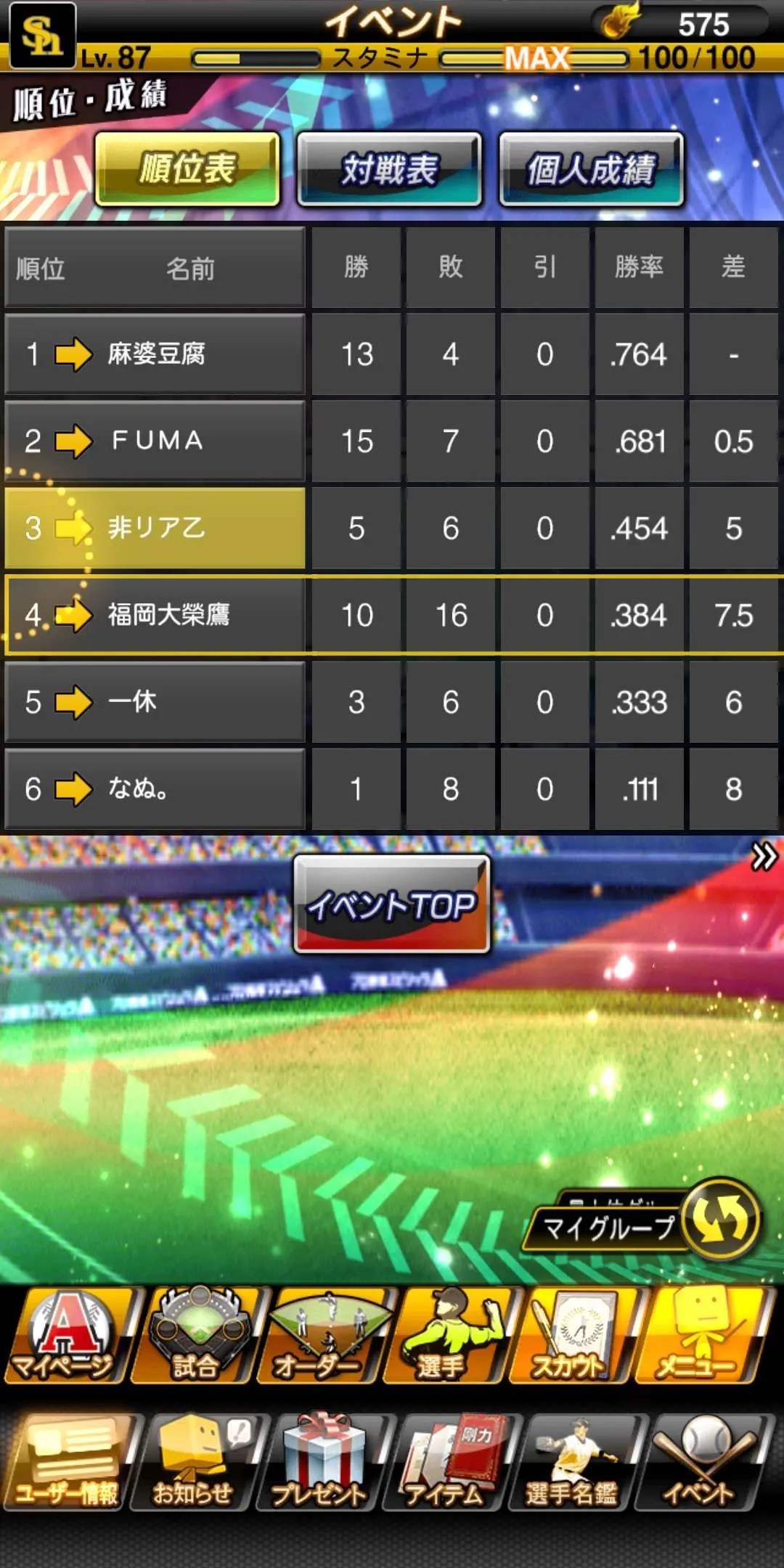The image size is (784, 1568).
Task: Open the 個人成績 tab
Action: pyautogui.click(x=591, y=169)
